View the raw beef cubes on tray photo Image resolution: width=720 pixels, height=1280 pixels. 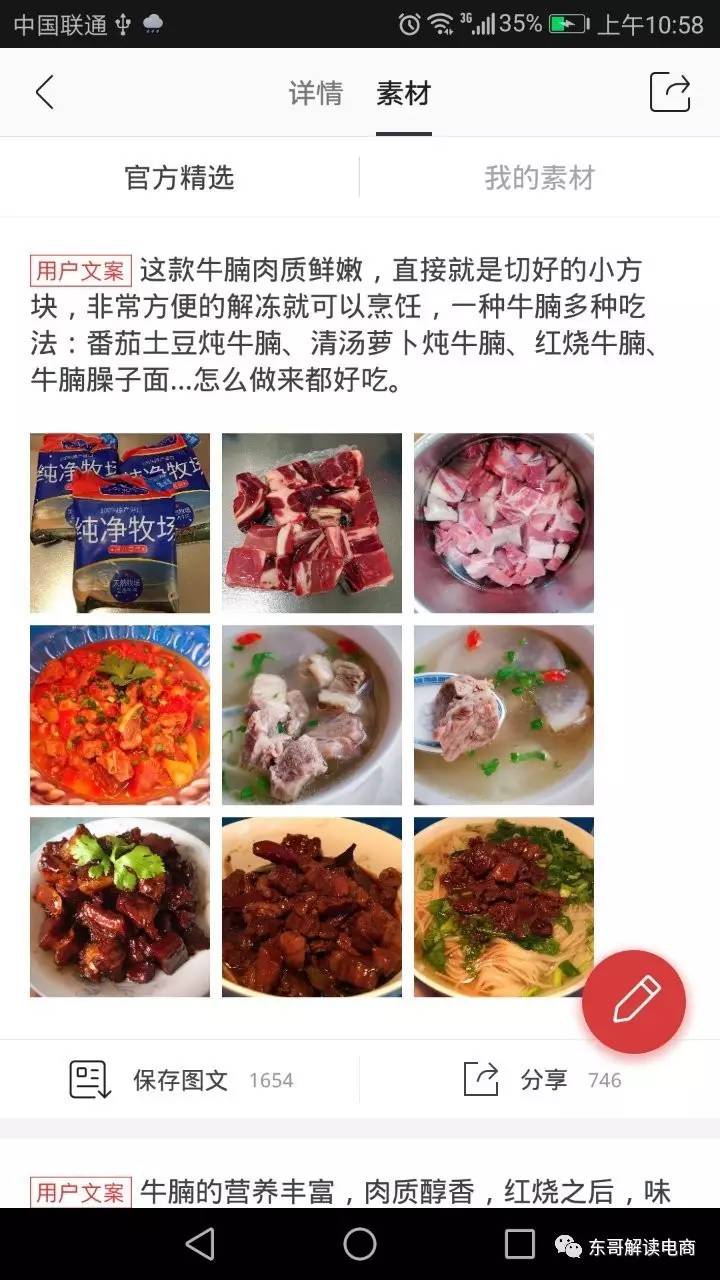tap(312, 523)
